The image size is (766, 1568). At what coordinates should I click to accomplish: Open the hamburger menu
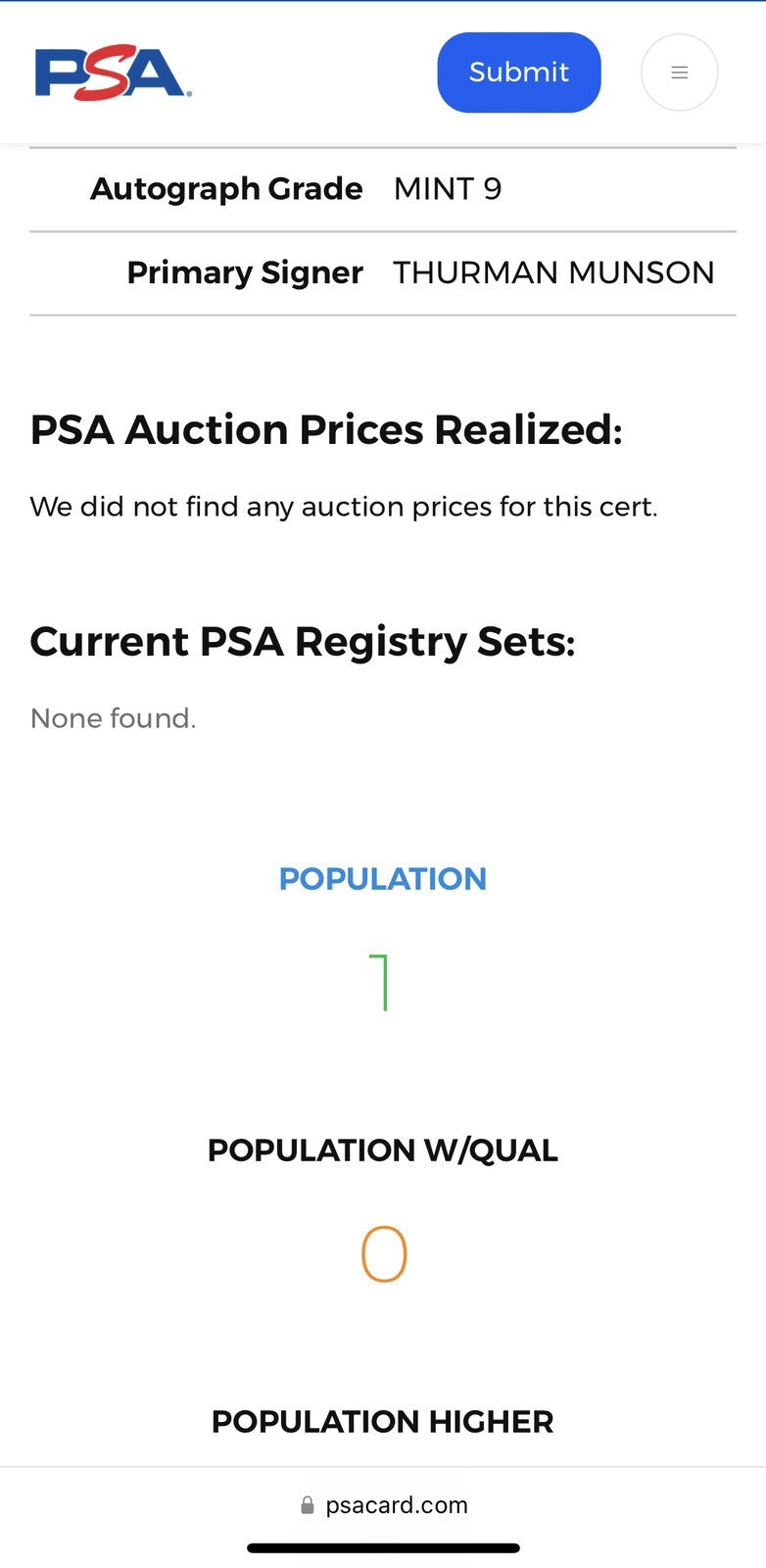[679, 73]
